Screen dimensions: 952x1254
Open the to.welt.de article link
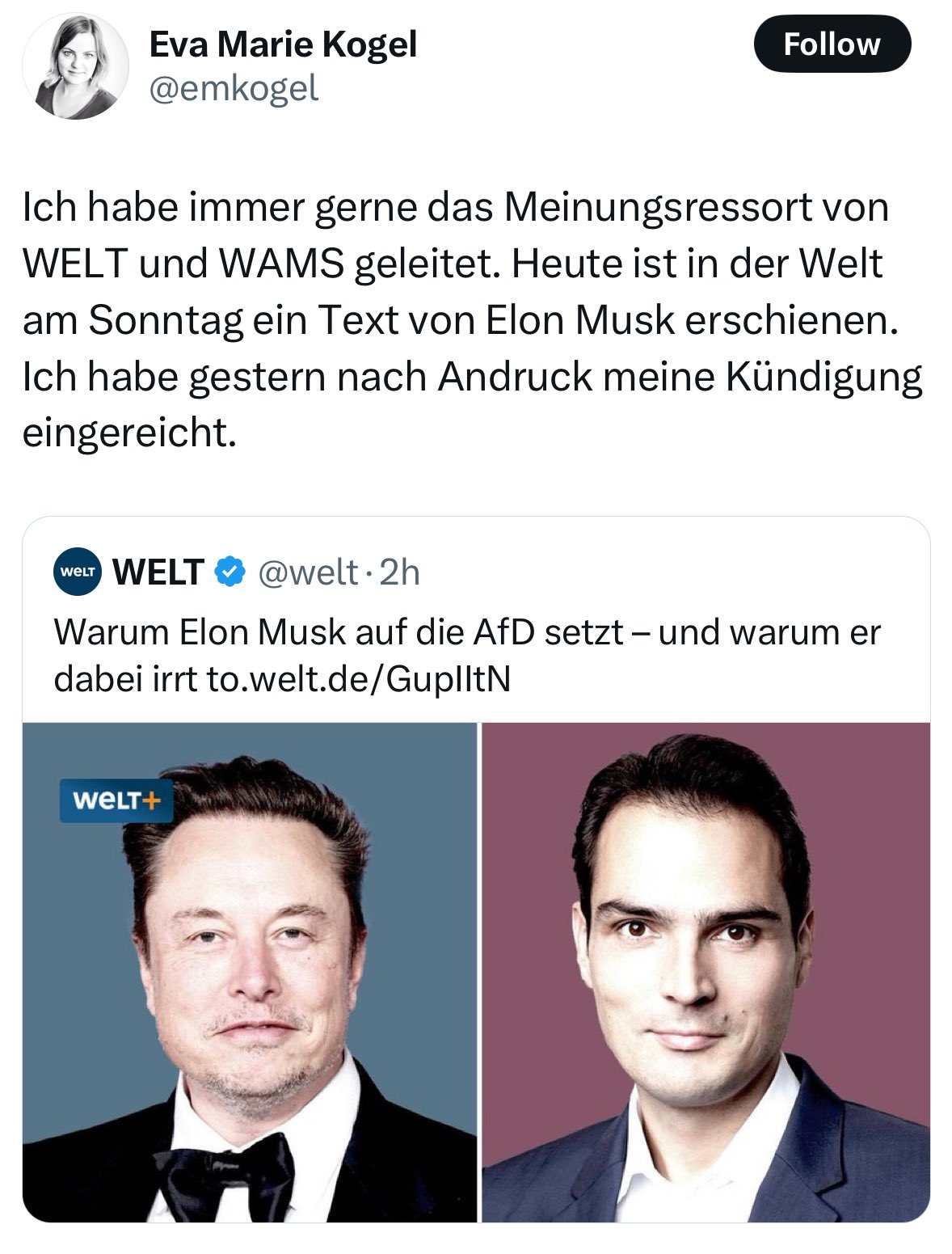coord(359,679)
